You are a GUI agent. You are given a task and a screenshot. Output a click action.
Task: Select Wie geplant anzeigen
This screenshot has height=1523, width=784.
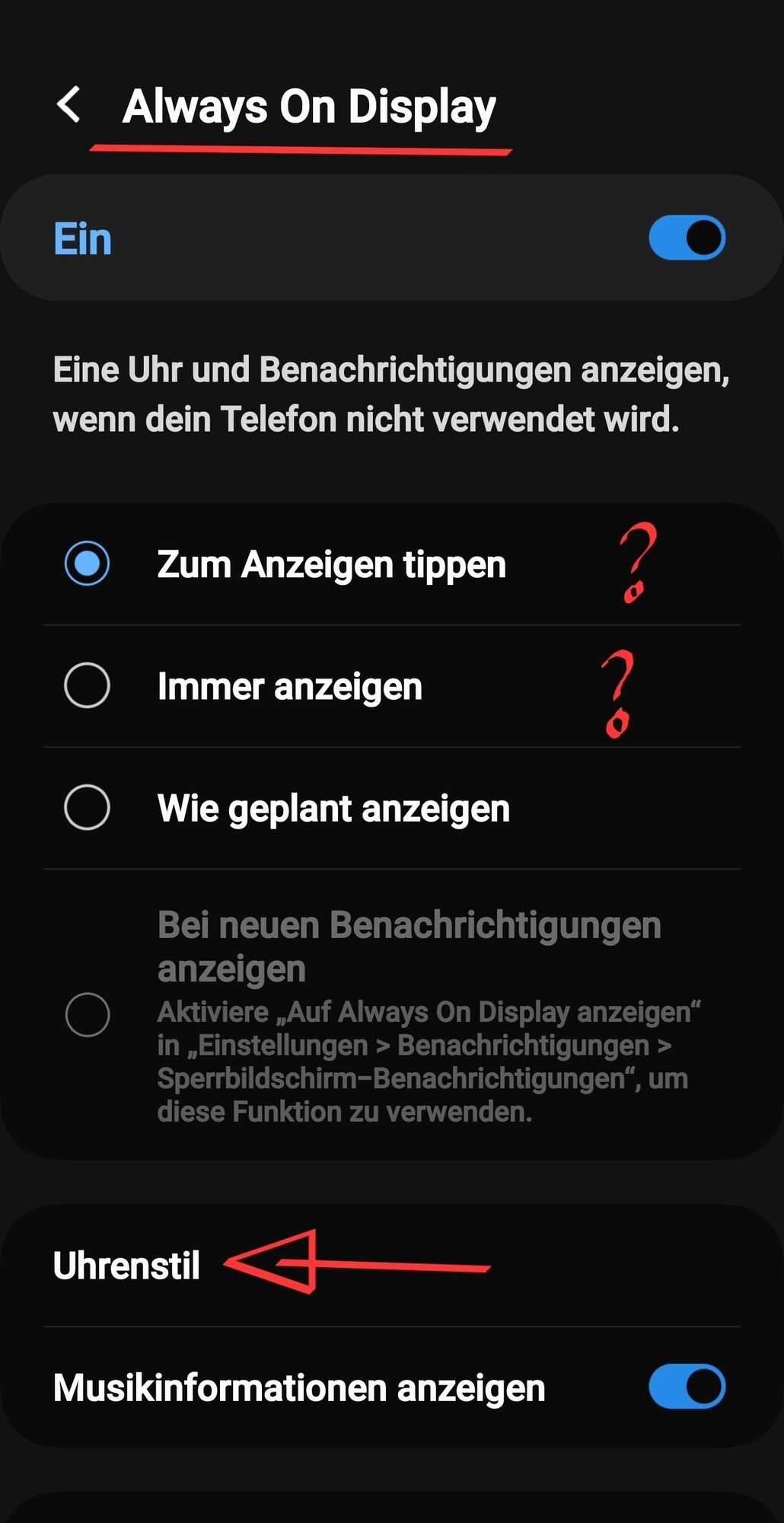[88, 807]
